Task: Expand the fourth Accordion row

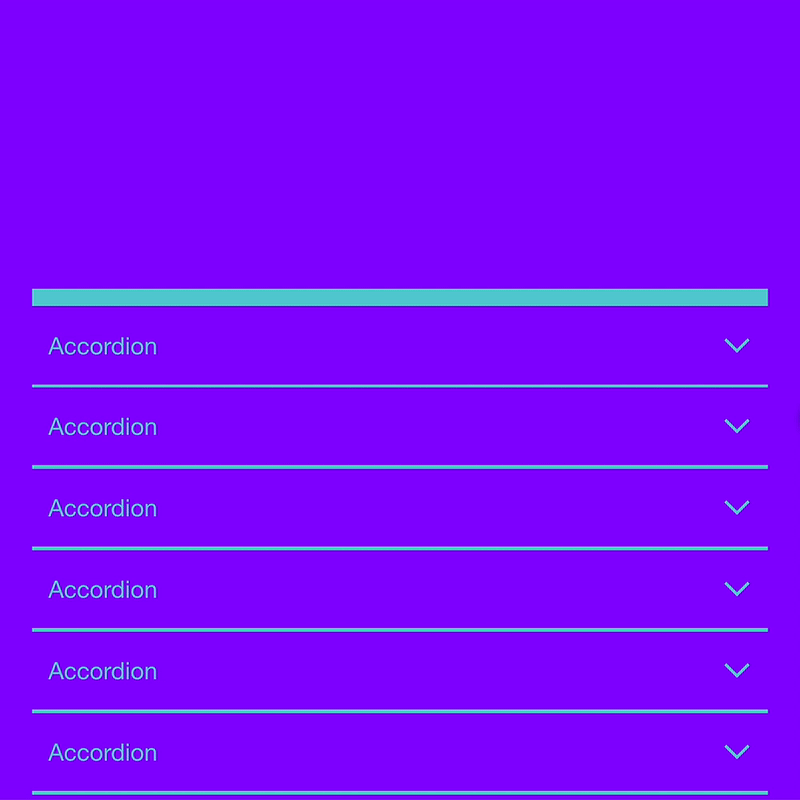Action: pyautogui.click(x=400, y=590)
